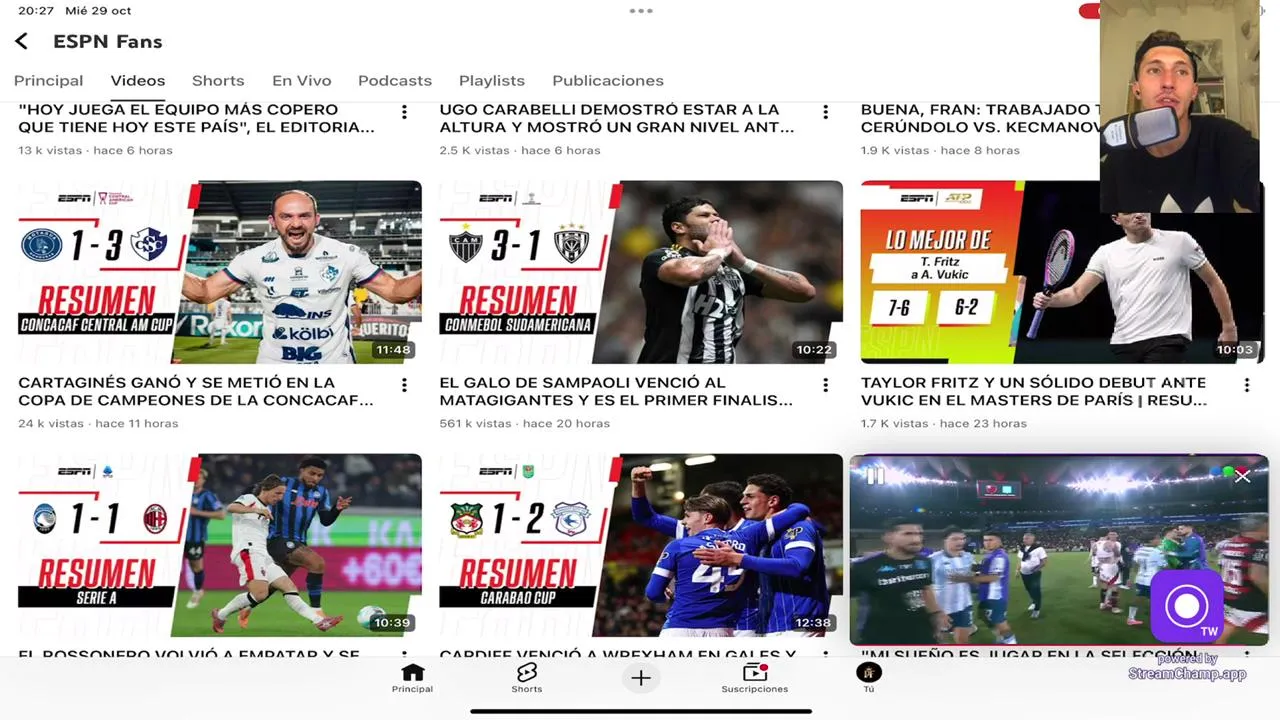Open the Taylor Fritz vs Vukic highlights video
The height and width of the screenshot is (720, 1280).
[1062, 271]
